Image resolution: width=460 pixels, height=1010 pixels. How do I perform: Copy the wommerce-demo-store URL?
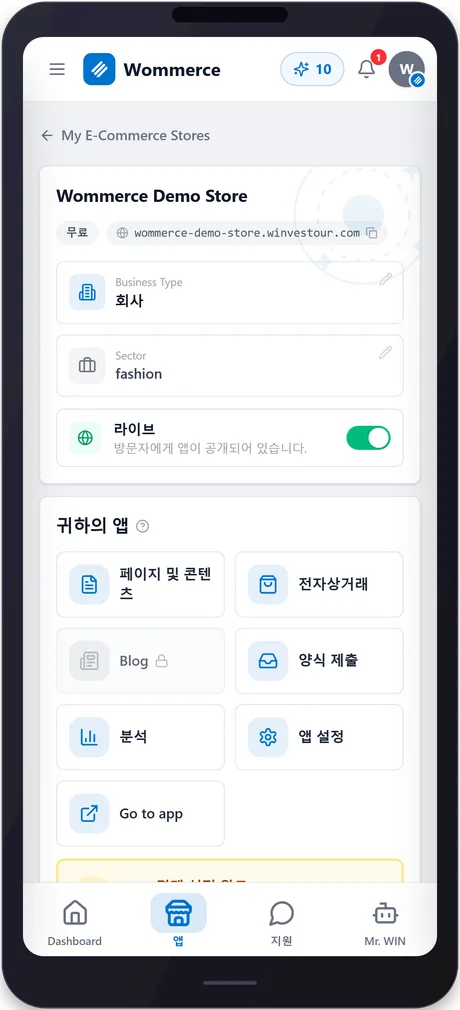pyautogui.click(x=372, y=233)
